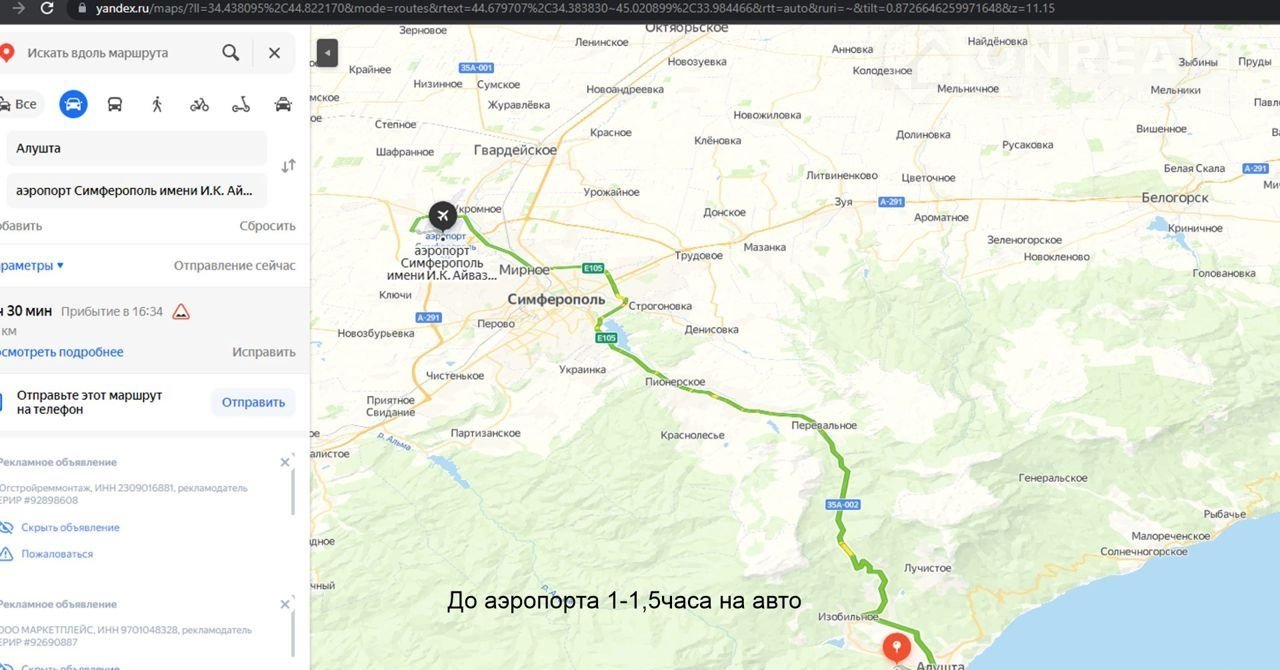Switch to the scooter route mode
This screenshot has height=670, width=1280.
click(241, 104)
